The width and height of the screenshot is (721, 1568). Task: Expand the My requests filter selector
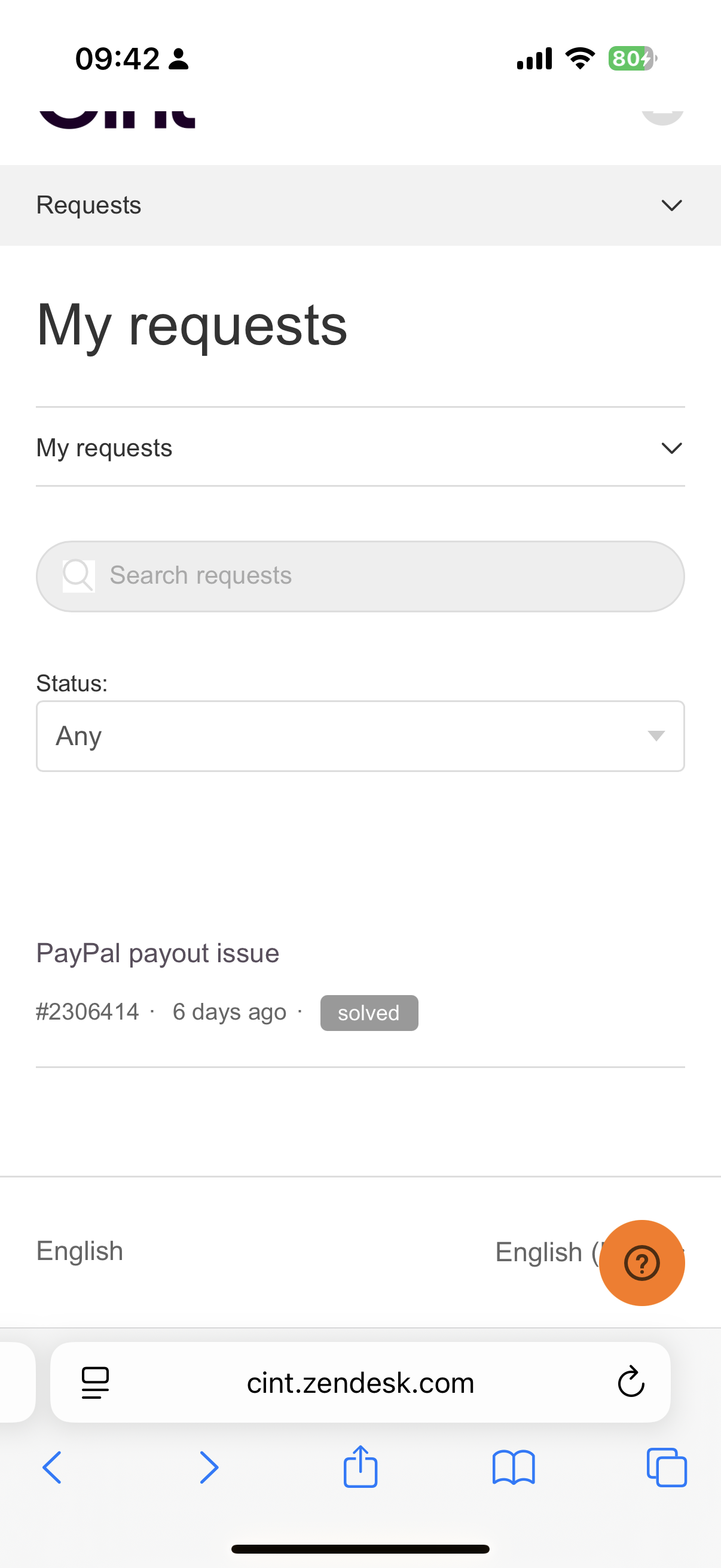[360, 447]
